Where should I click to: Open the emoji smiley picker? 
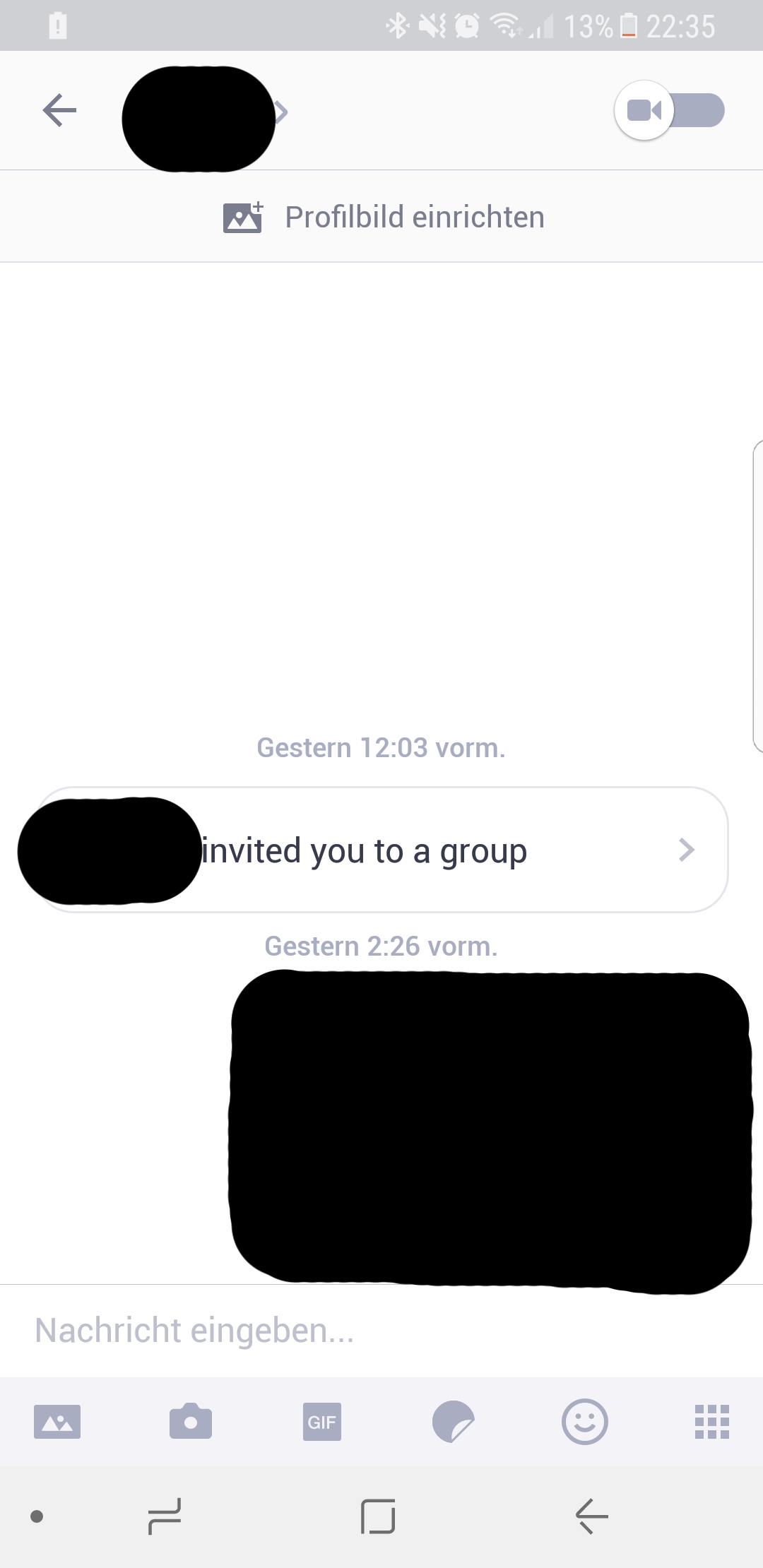click(584, 1421)
